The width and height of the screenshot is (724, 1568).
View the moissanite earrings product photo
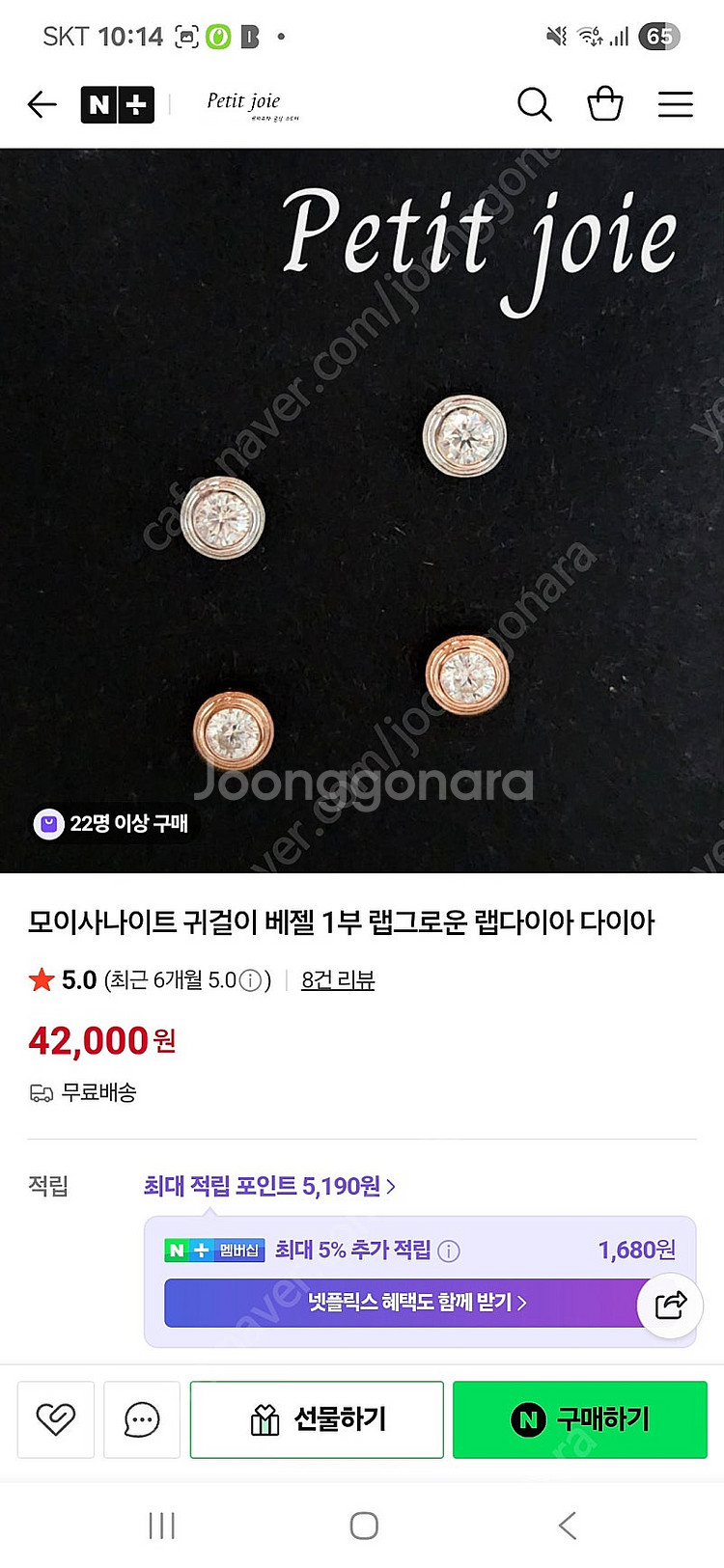(x=362, y=511)
